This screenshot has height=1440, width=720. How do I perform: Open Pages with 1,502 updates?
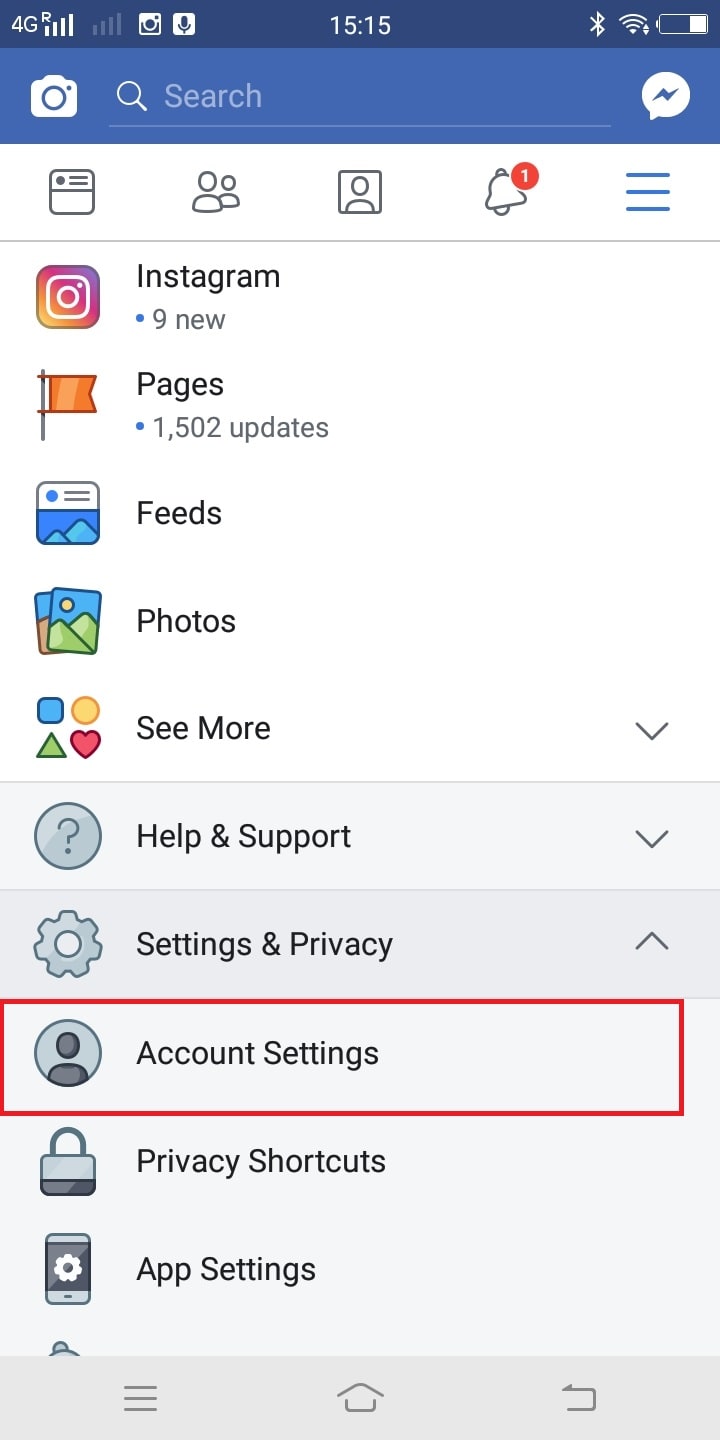coord(360,404)
